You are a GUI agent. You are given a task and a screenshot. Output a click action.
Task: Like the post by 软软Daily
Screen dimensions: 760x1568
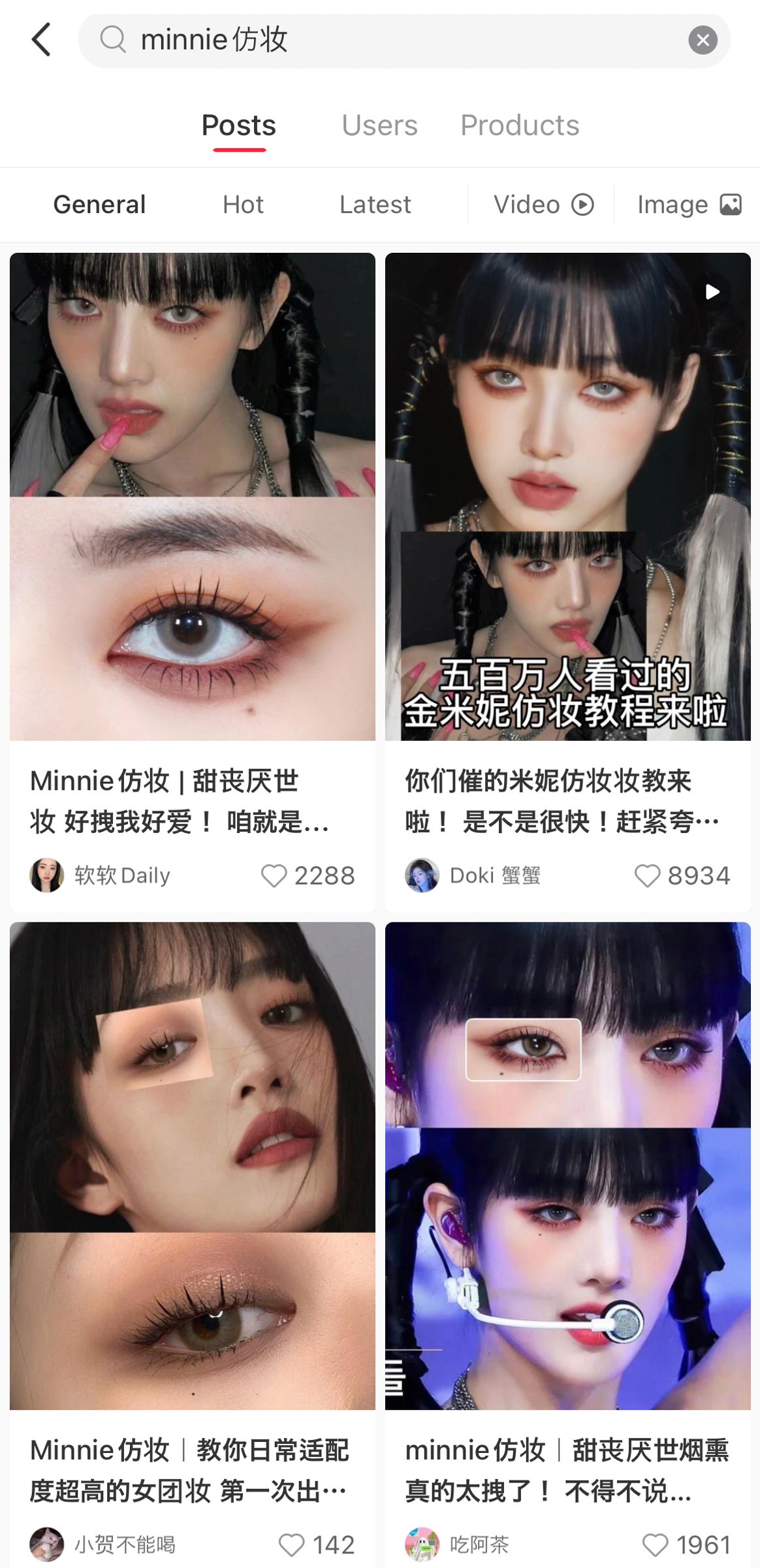coord(274,875)
